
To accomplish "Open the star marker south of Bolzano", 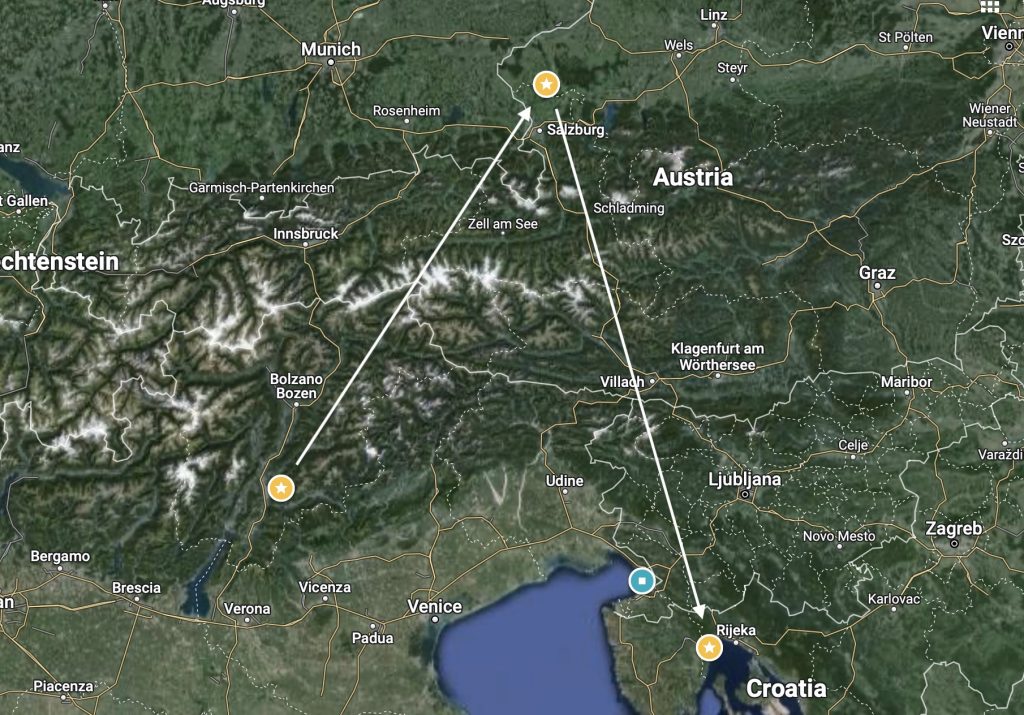I will 282,488.
